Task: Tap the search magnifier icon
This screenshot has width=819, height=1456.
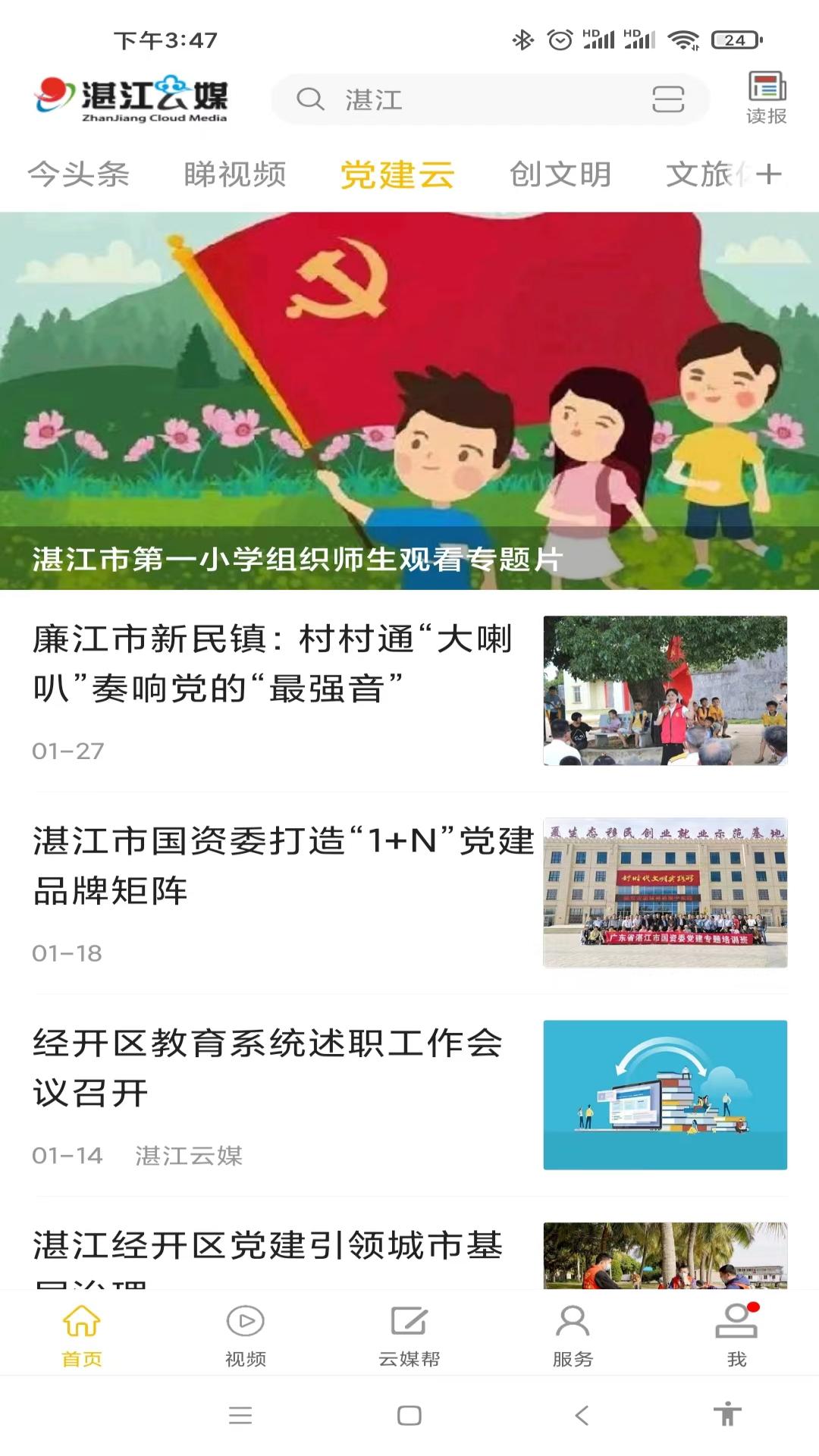Action: pos(311,99)
